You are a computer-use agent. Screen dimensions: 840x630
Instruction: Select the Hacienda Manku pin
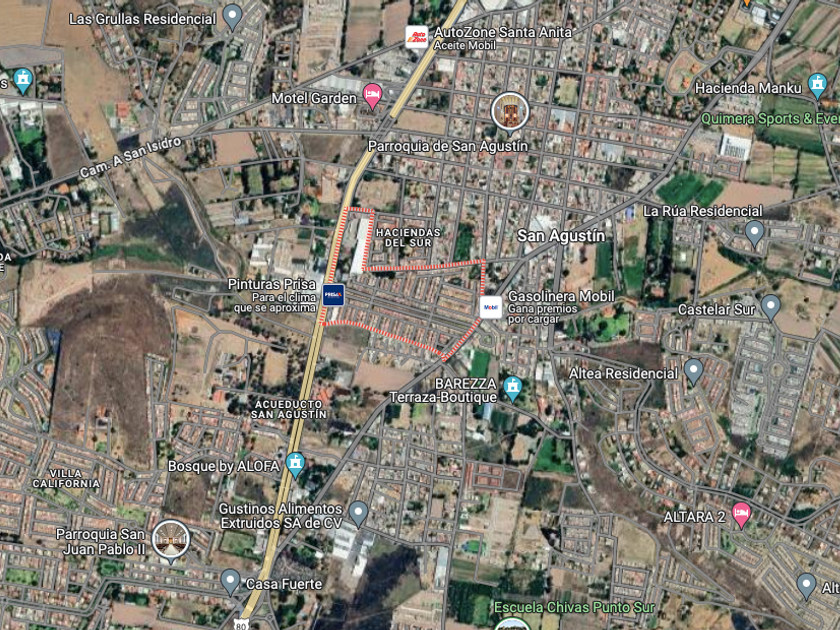[x=819, y=86]
